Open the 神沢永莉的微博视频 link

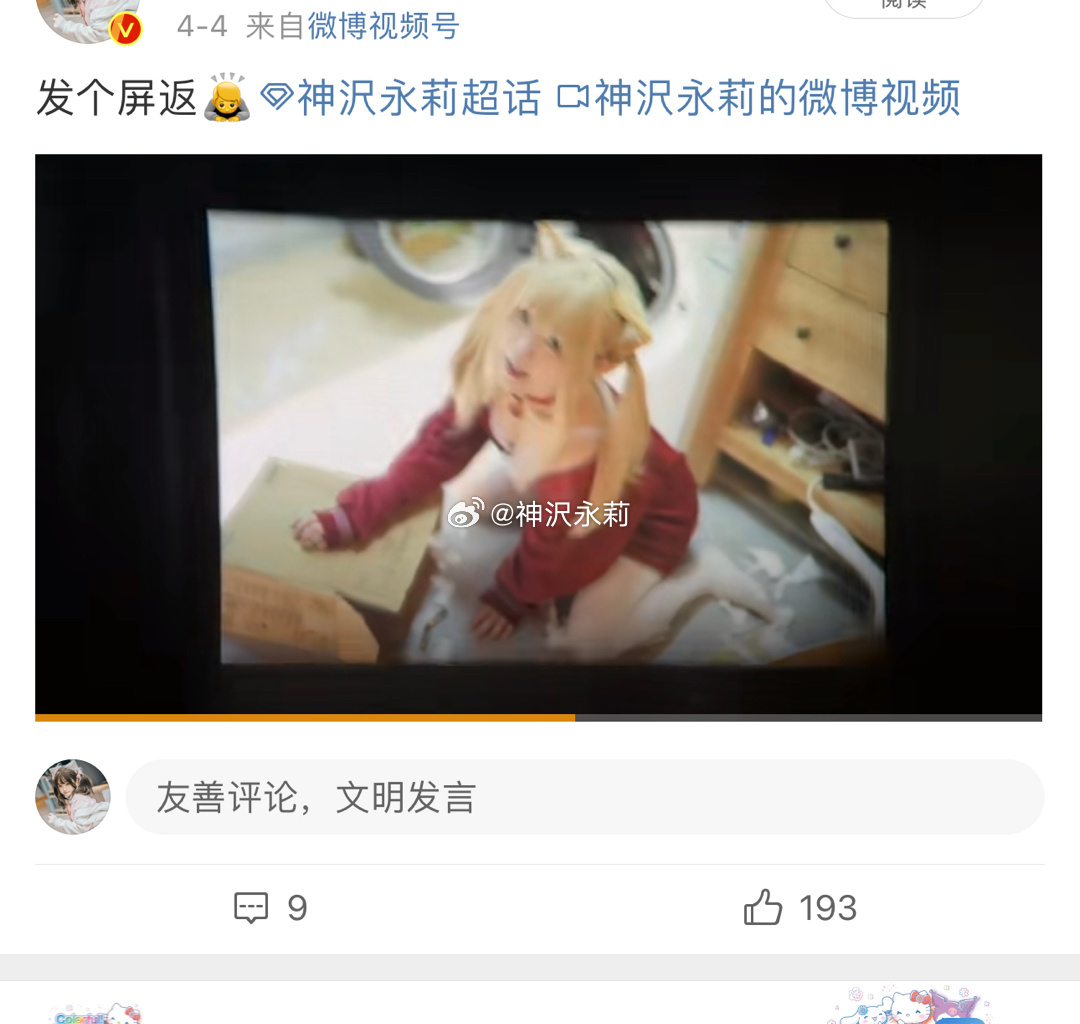coord(760,98)
